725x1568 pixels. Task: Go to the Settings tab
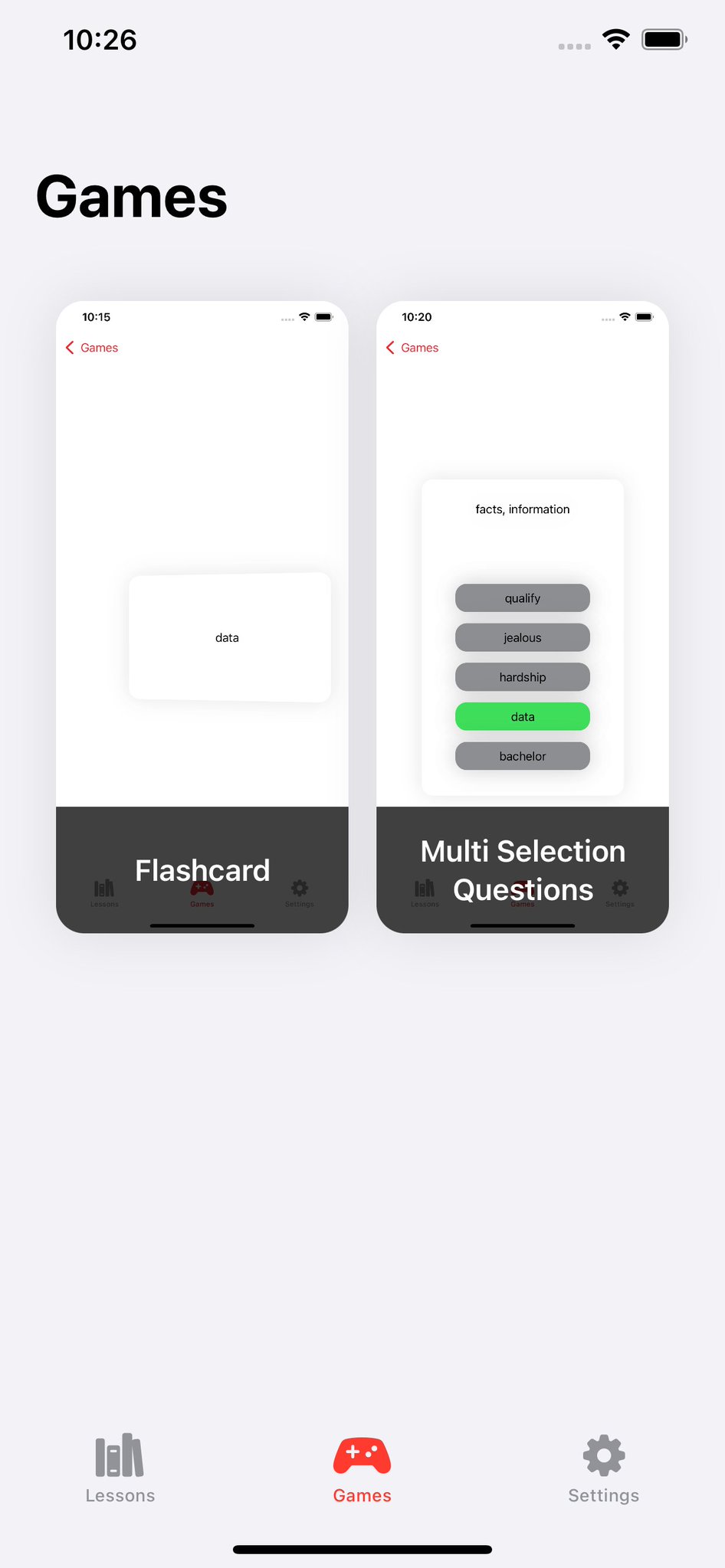pyautogui.click(x=604, y=1468)
